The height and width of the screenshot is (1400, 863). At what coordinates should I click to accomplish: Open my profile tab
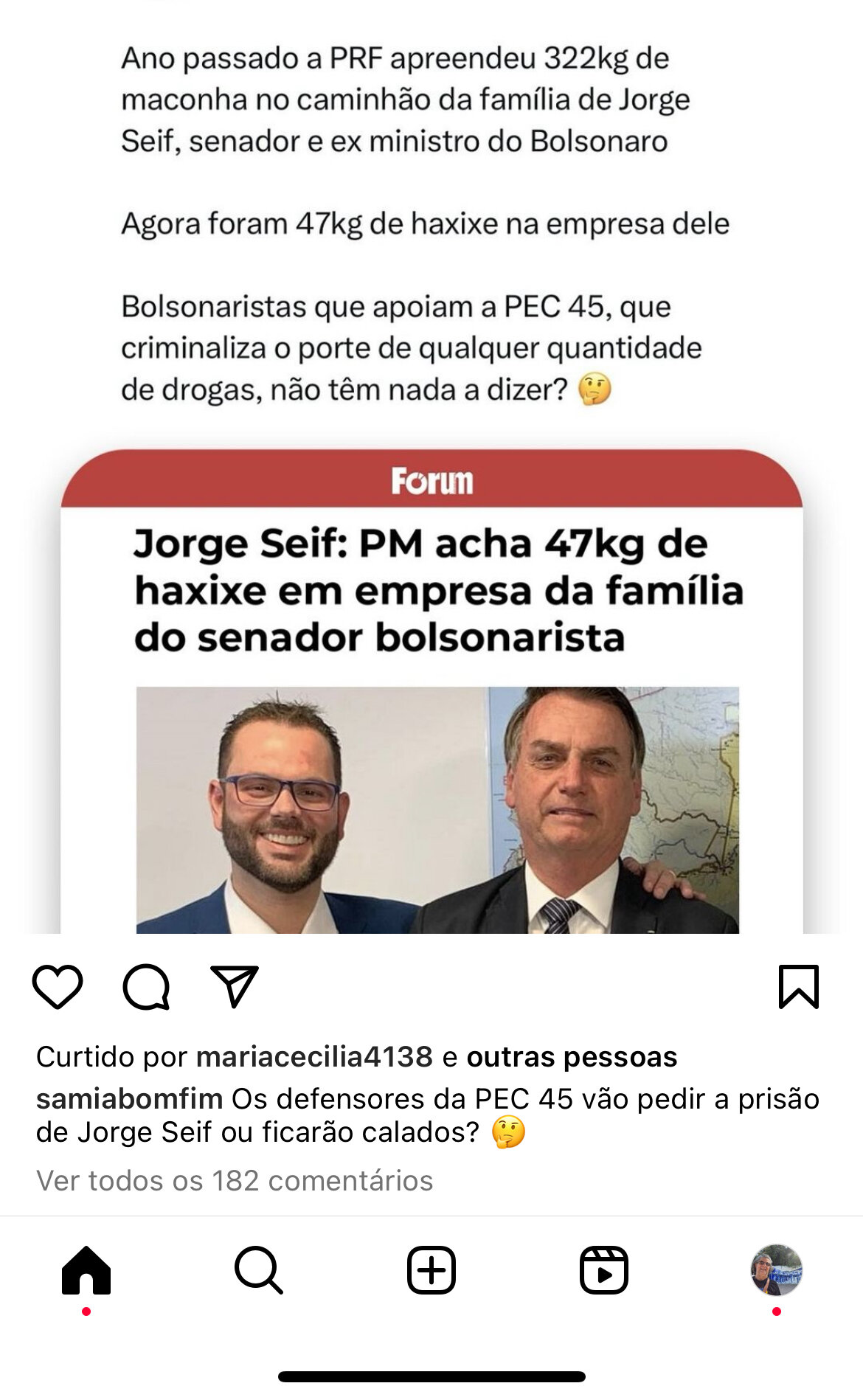click(x=776, y=1270)
